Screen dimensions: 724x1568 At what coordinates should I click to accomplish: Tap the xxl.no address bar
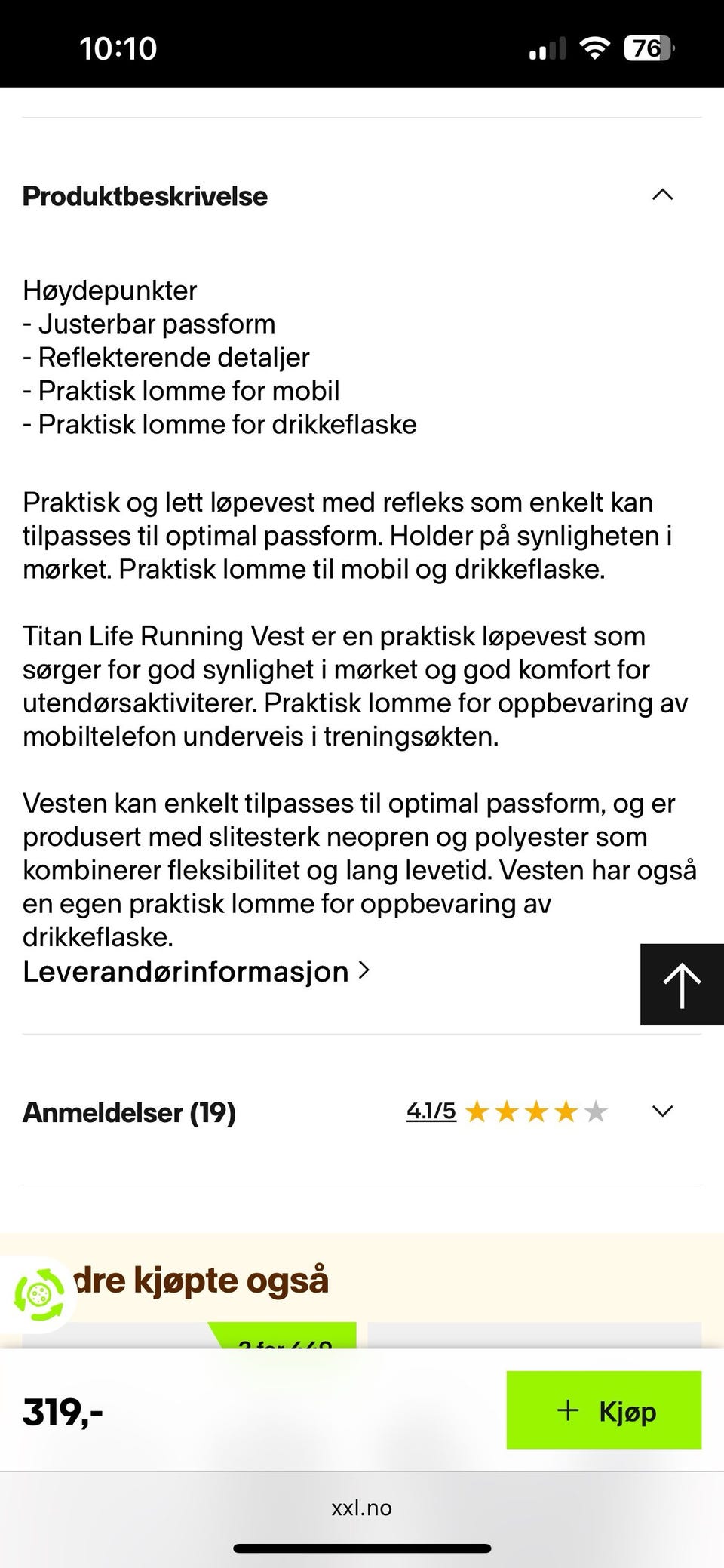pyautogui.click(x=362, y=1508)
